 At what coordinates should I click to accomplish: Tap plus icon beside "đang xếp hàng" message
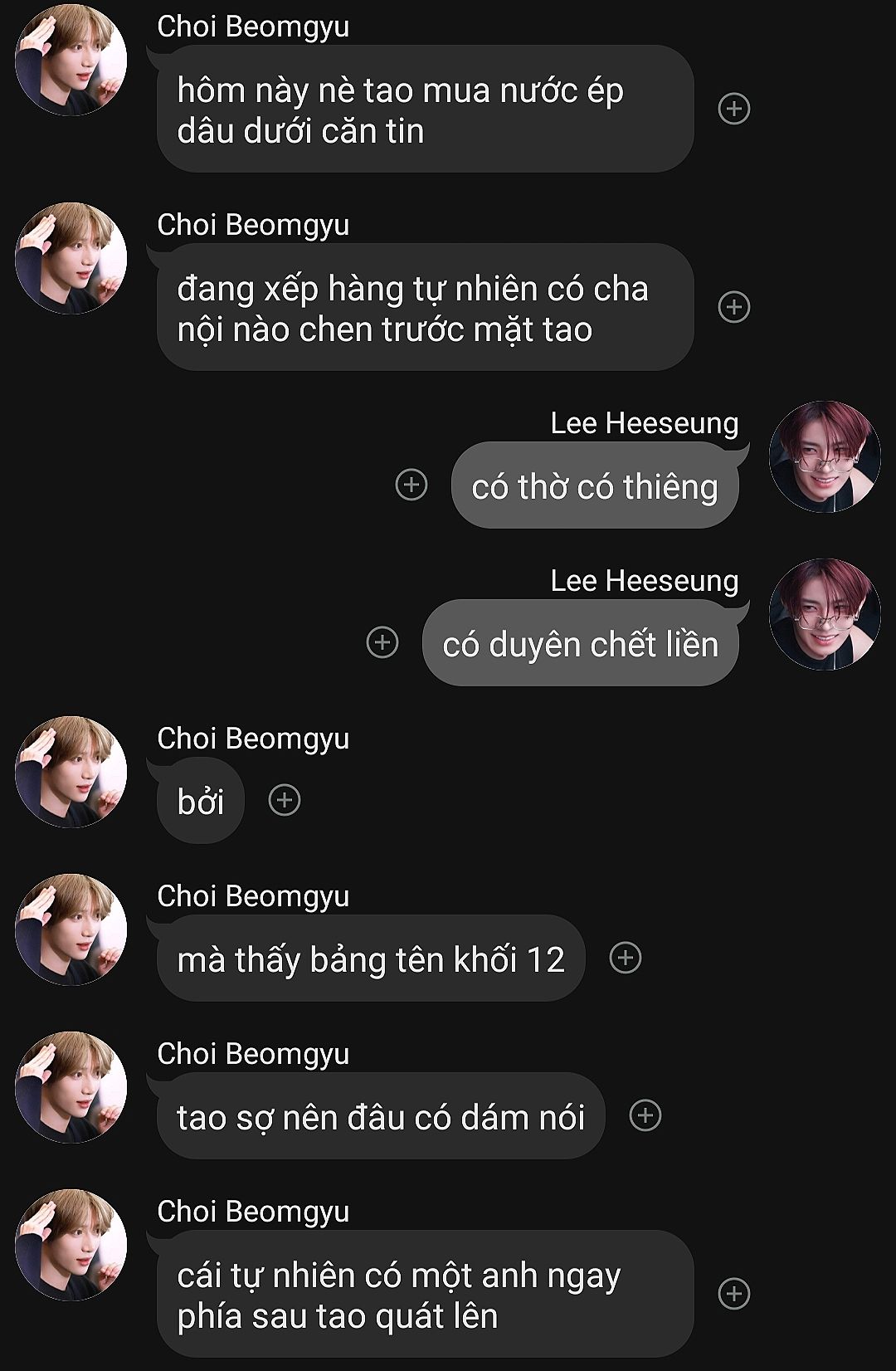coord(733,307)
